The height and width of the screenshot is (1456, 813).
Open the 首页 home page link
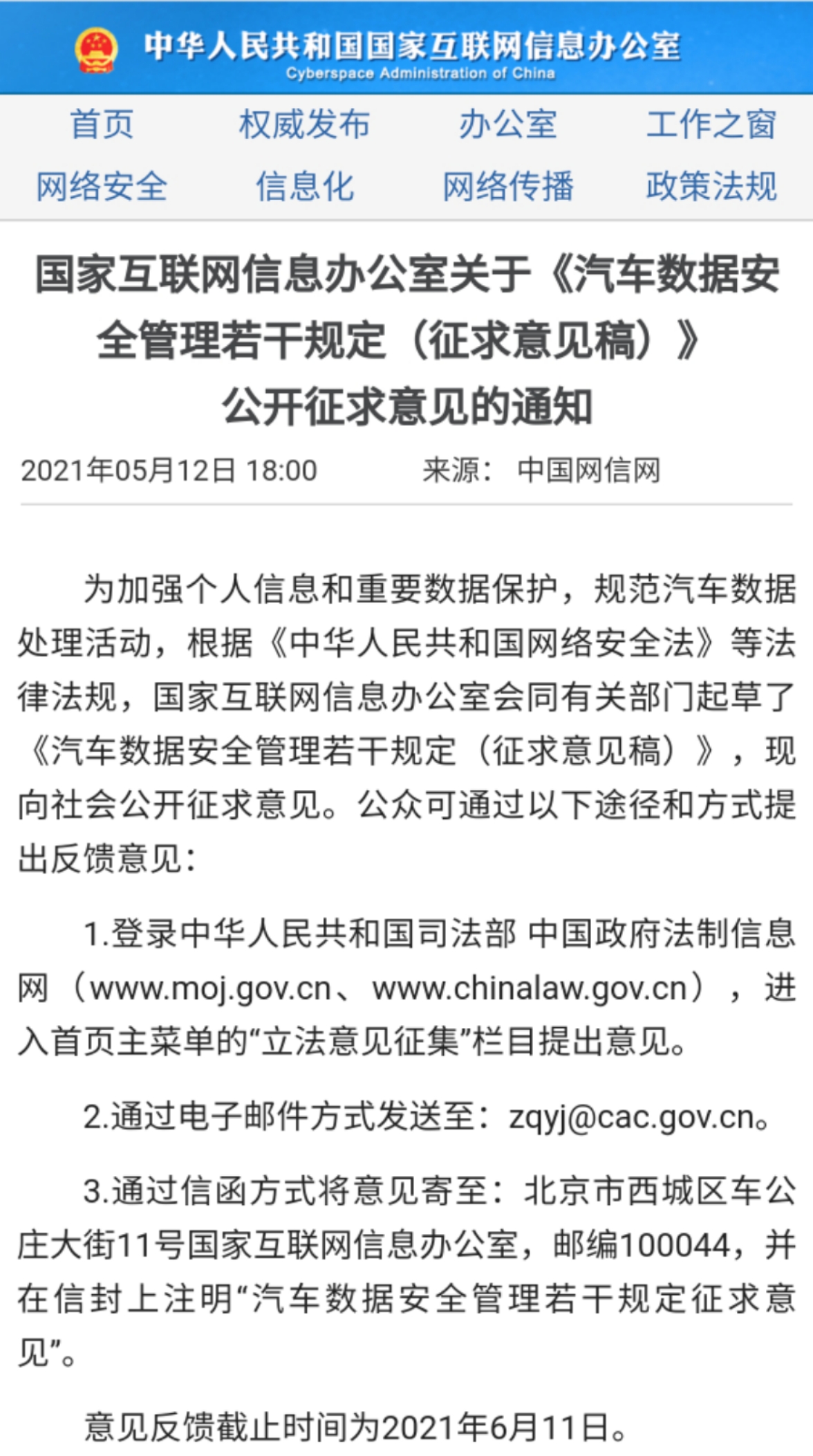point(102,125)
